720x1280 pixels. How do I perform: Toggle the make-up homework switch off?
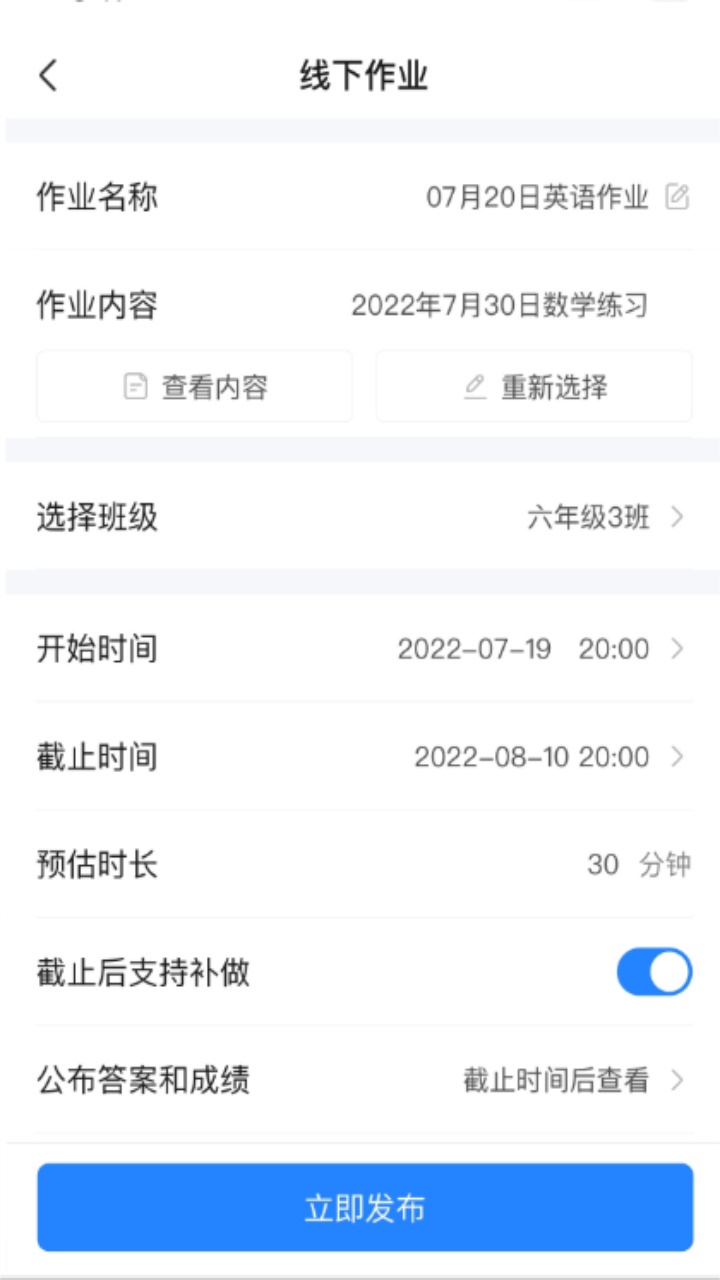pos(655,970)
